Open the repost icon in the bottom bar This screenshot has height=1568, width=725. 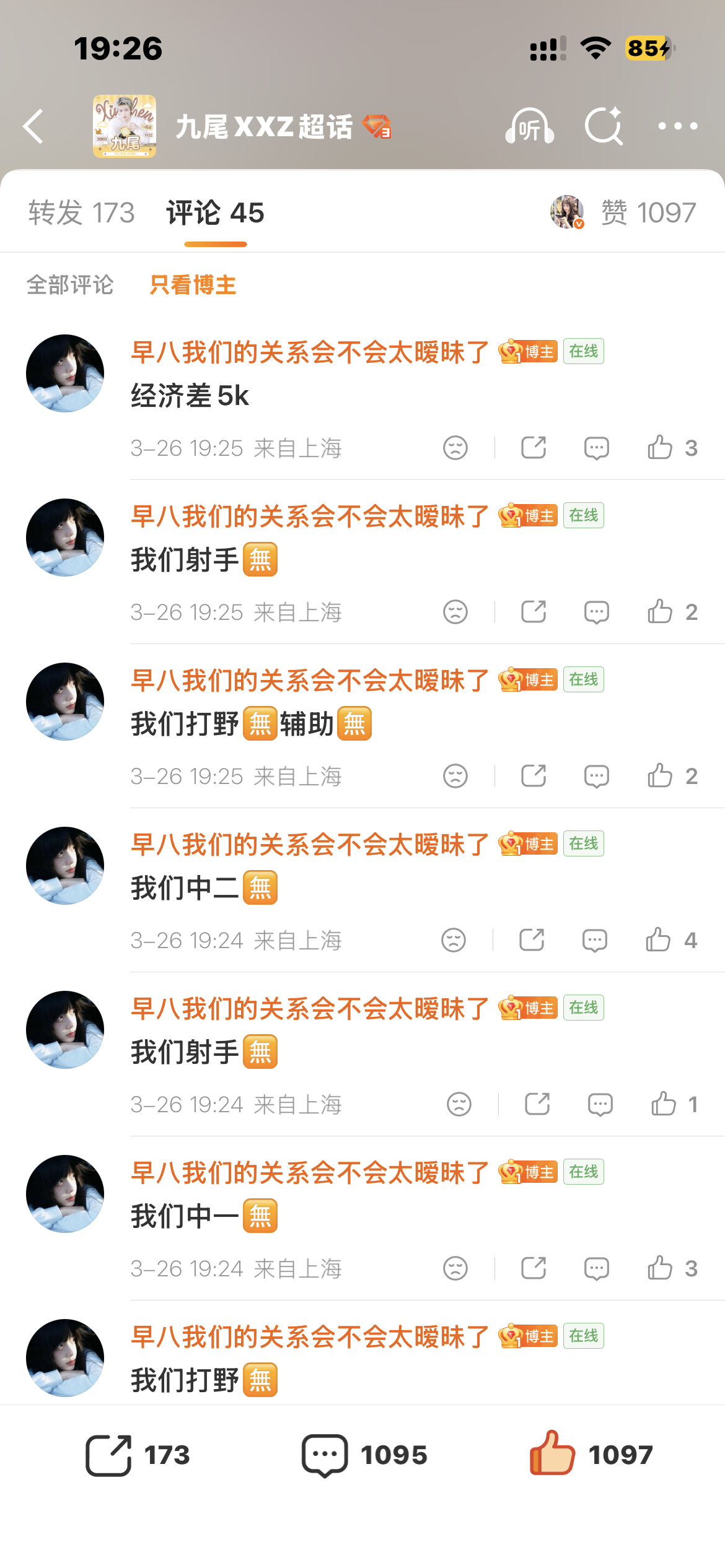click(x=108, y=1456)
